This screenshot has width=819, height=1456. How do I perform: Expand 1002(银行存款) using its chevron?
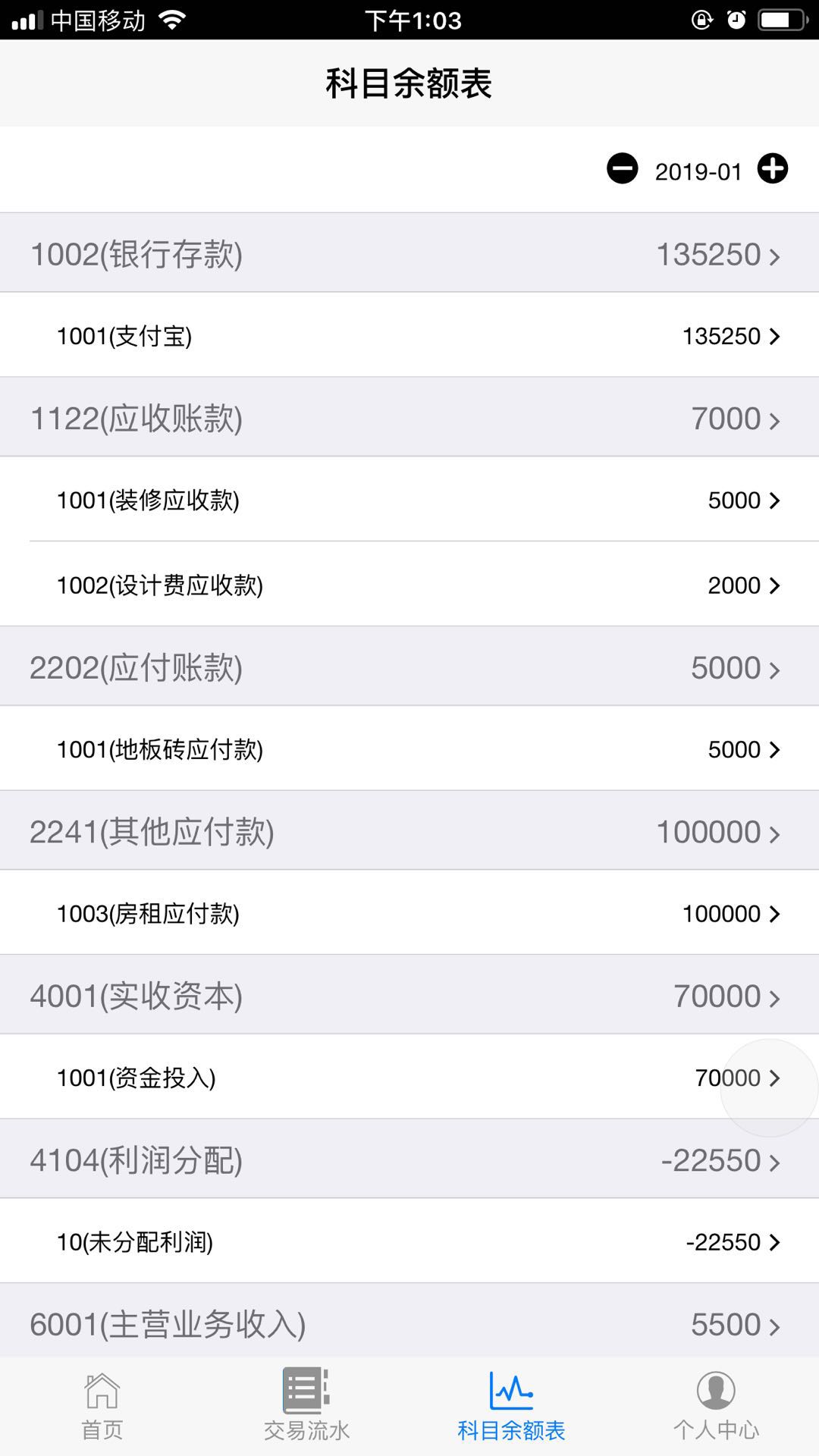click(x=775, y=258)
